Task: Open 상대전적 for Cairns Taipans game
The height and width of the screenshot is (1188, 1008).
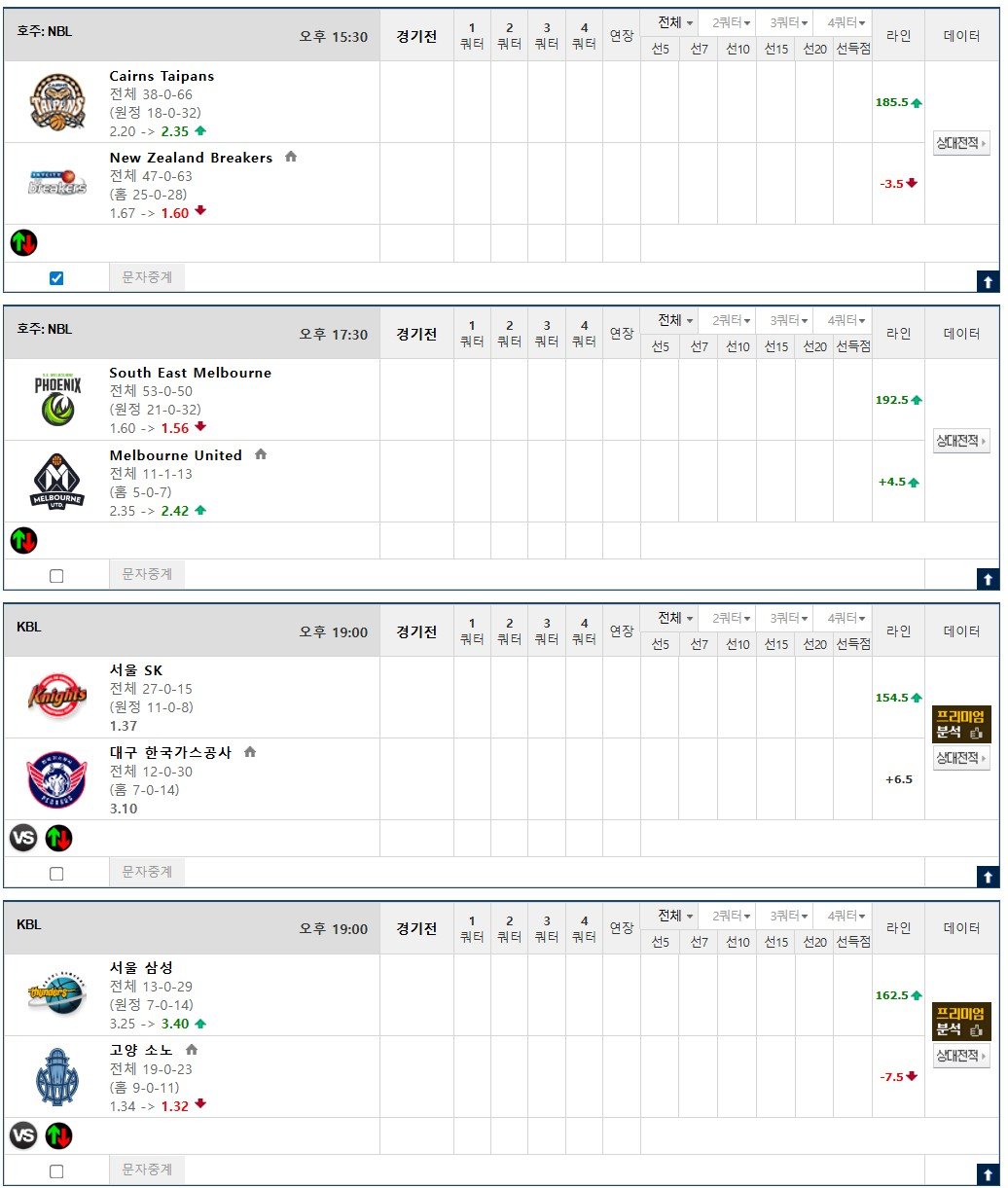Action: tap(961, 143)
